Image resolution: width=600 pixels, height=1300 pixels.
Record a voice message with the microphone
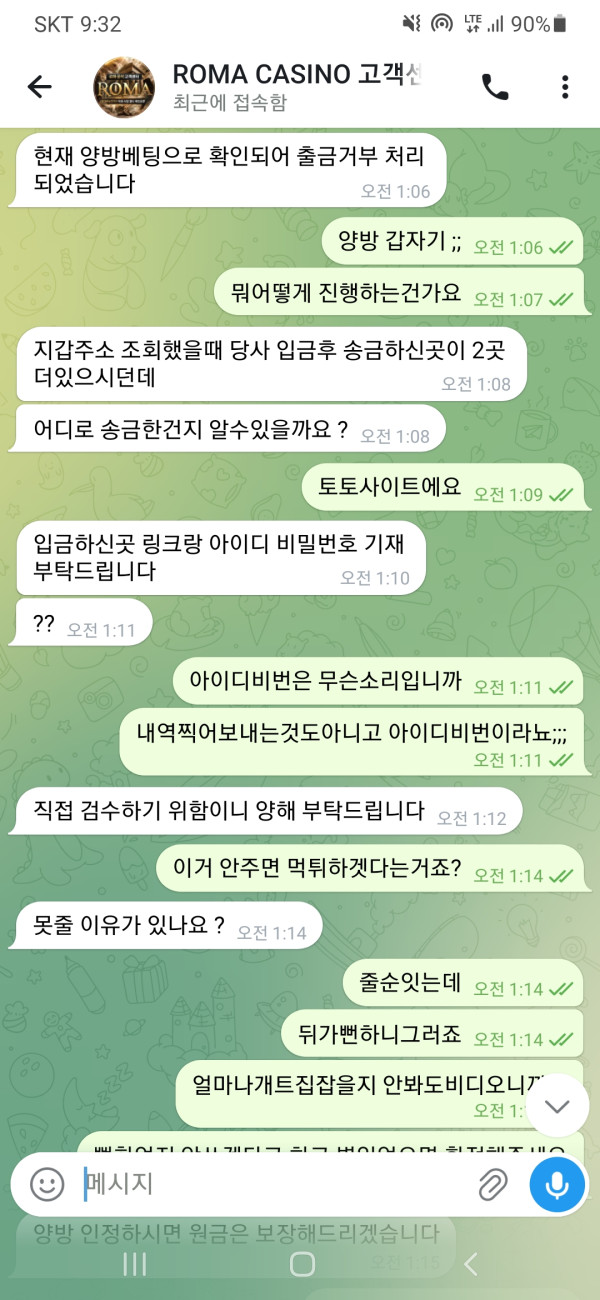pyautogui.click(x=557, y=1185)
